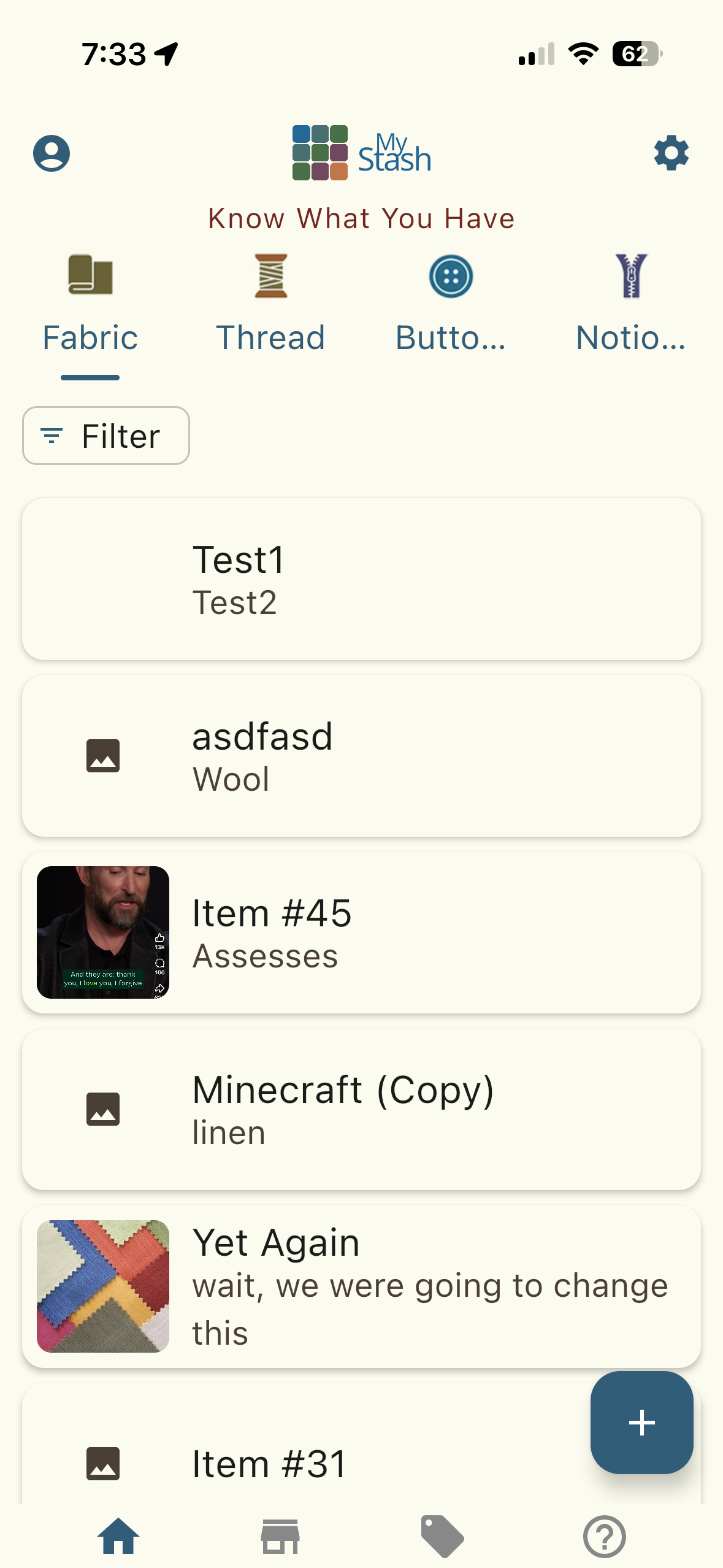Screen dimensions: 723x1568
Task: Select the Fabric spool icon tab
Action: click(90, 276)
